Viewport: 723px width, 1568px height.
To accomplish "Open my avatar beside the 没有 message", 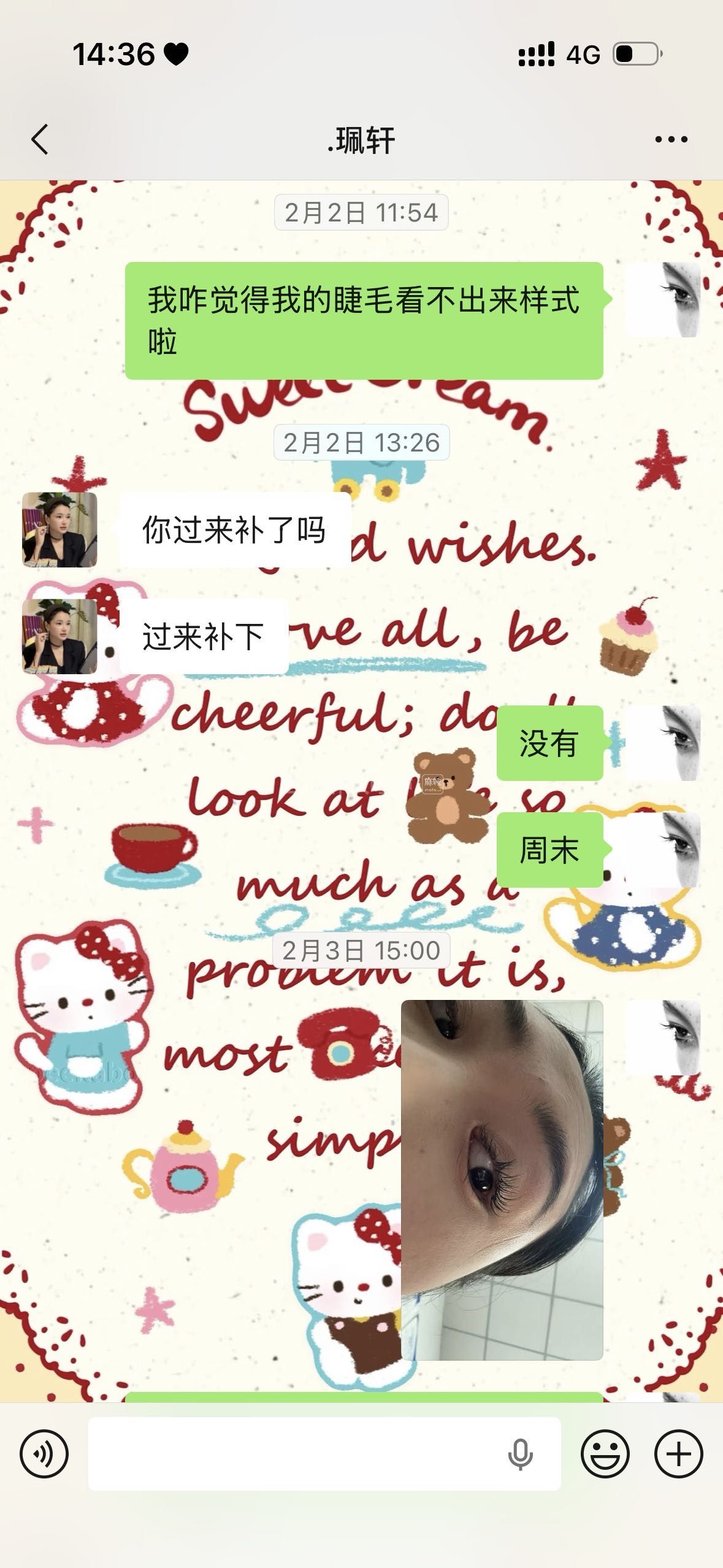I will [663, 743].
